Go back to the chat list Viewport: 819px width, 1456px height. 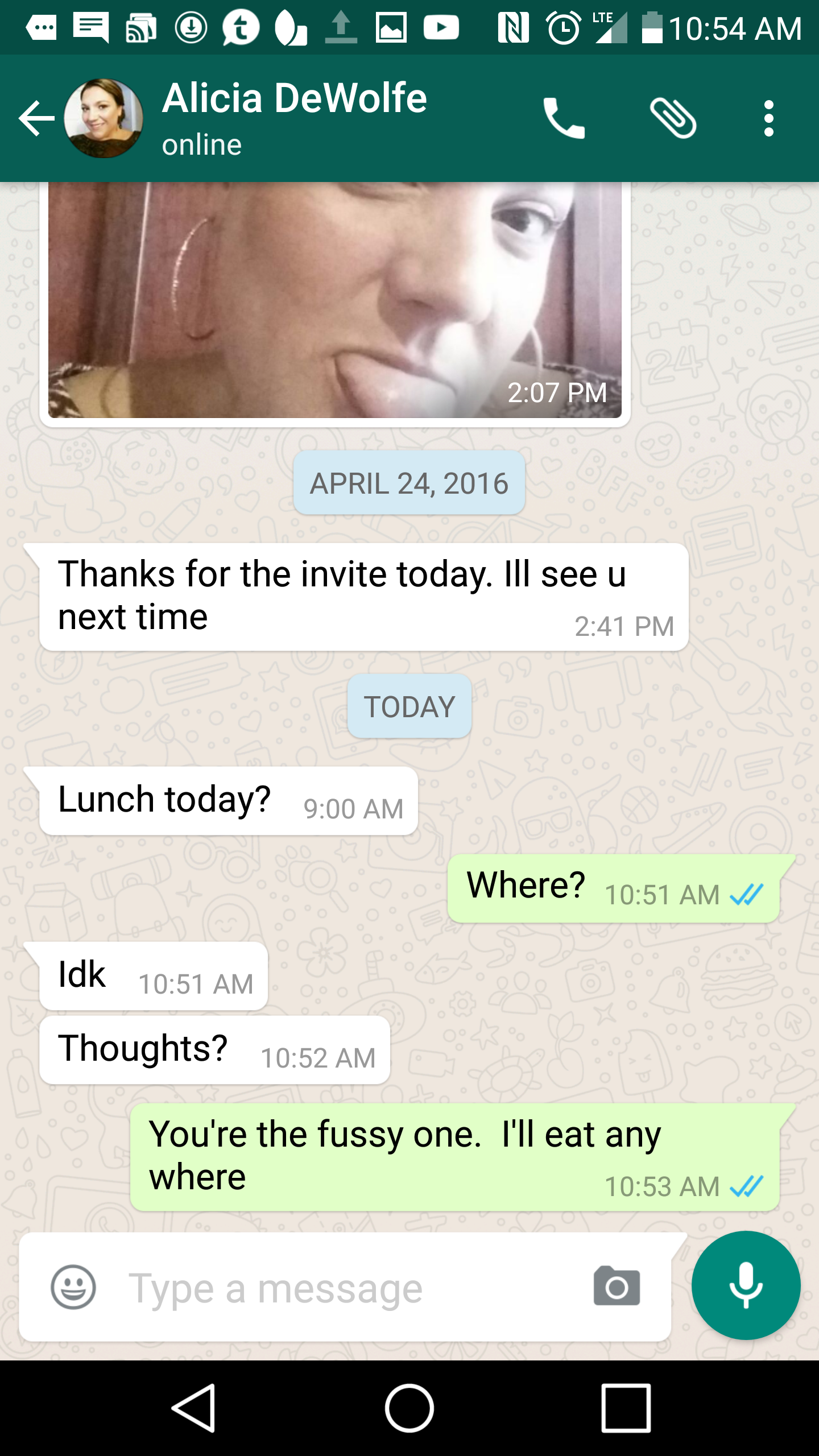[x=36, y=118]
